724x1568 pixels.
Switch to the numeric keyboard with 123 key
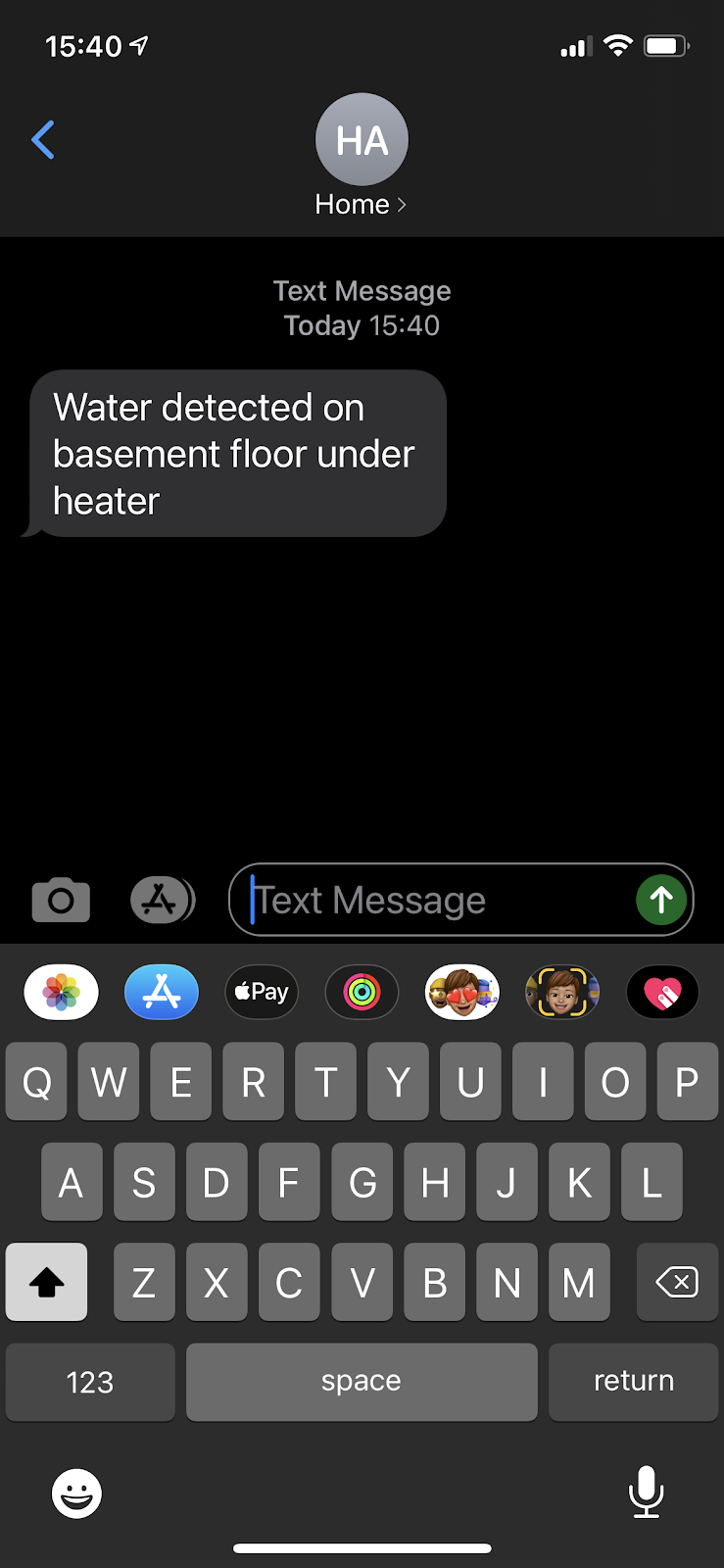tap(89, 1382)
